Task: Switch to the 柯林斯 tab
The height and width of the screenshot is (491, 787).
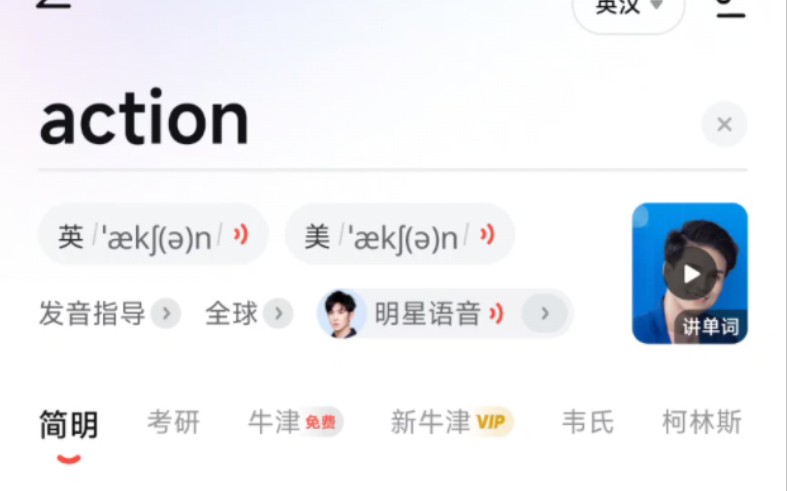Action: click(x=702, y=423)
